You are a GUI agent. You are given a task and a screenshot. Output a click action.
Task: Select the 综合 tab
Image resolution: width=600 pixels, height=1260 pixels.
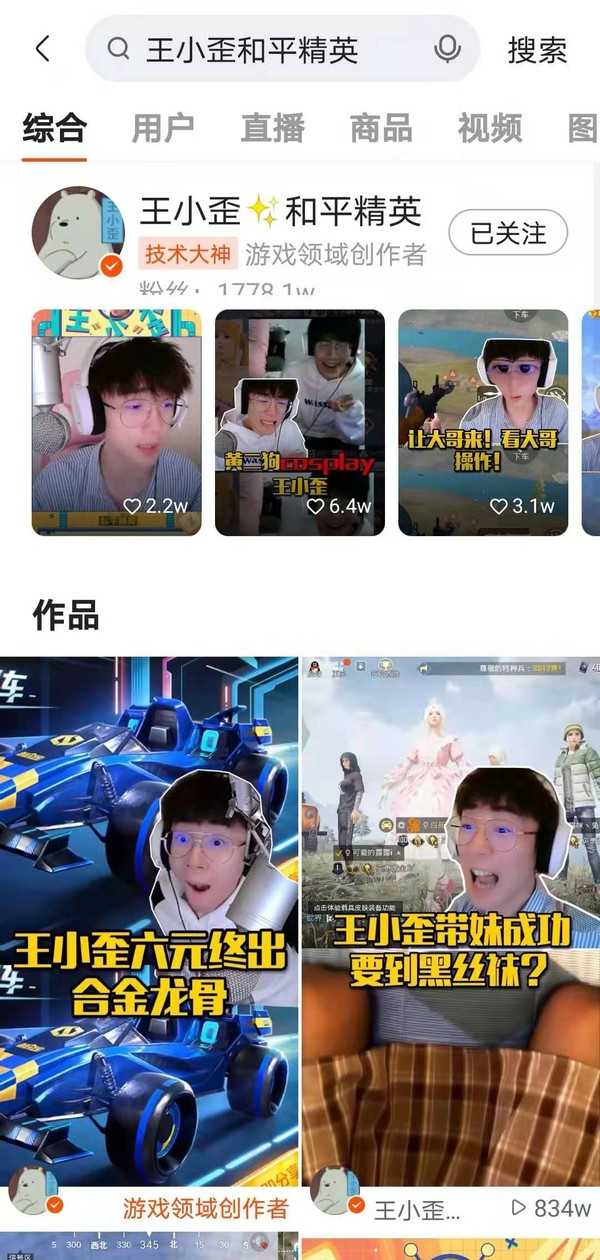(x=55, y=128)
